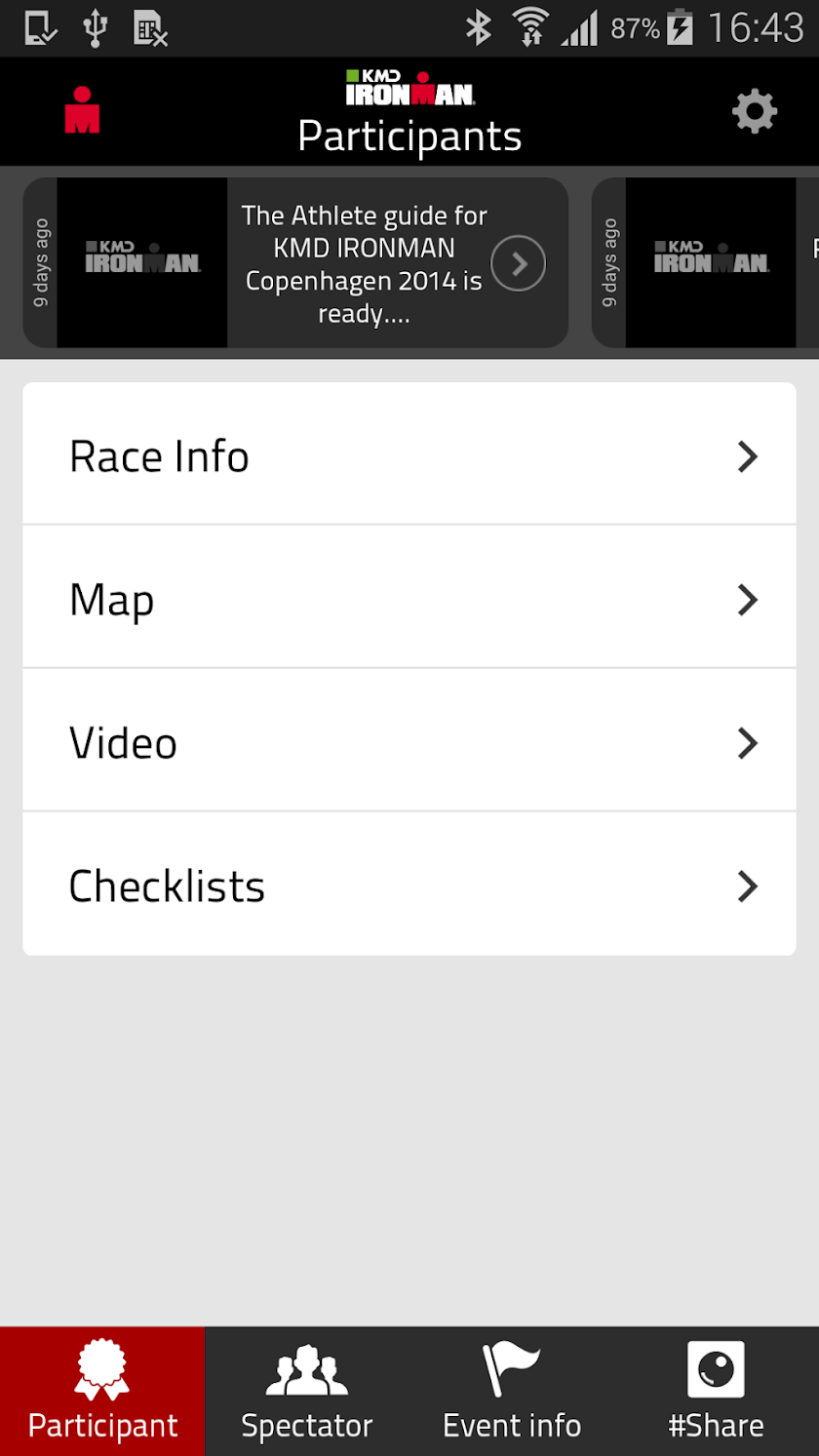Tap the arrow on the Athlete guide card

pos(518,262)
